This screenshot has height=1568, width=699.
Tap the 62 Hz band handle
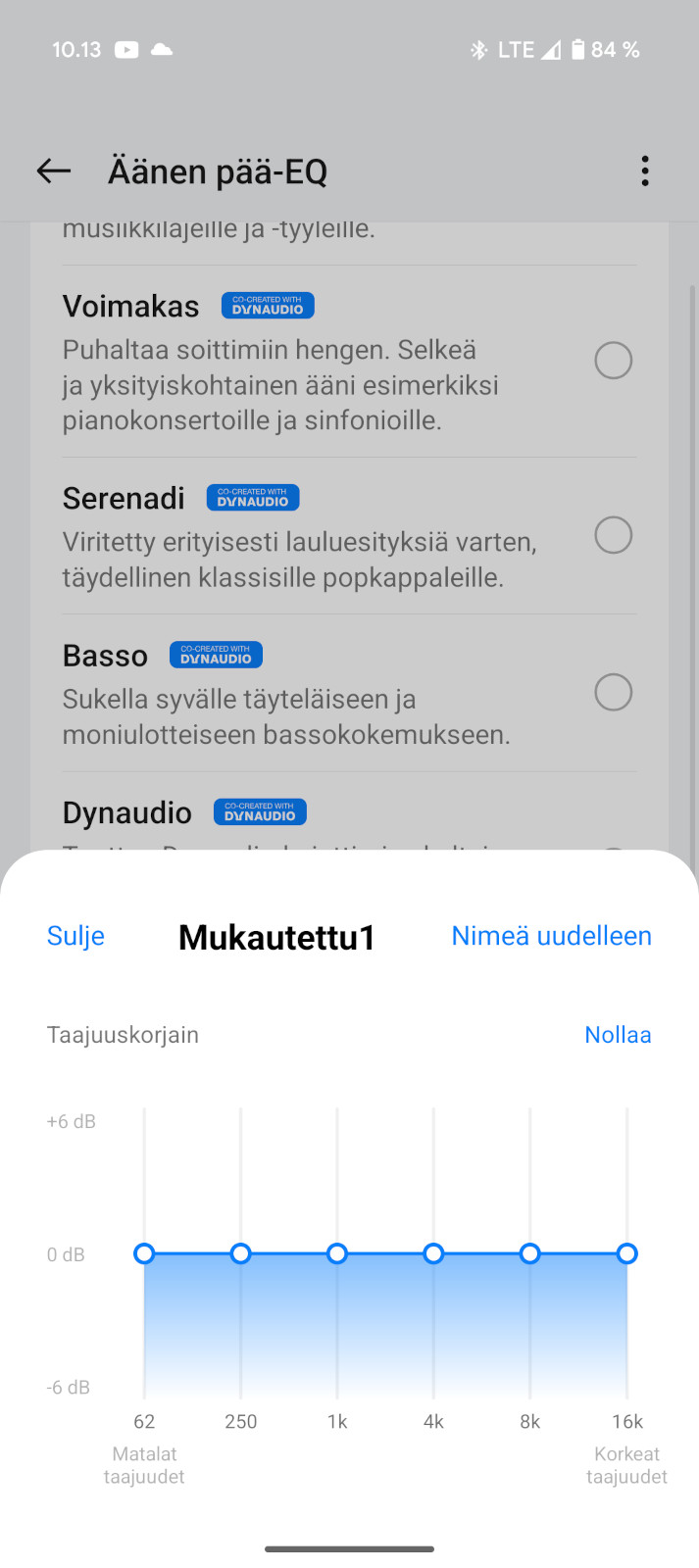144,1253
